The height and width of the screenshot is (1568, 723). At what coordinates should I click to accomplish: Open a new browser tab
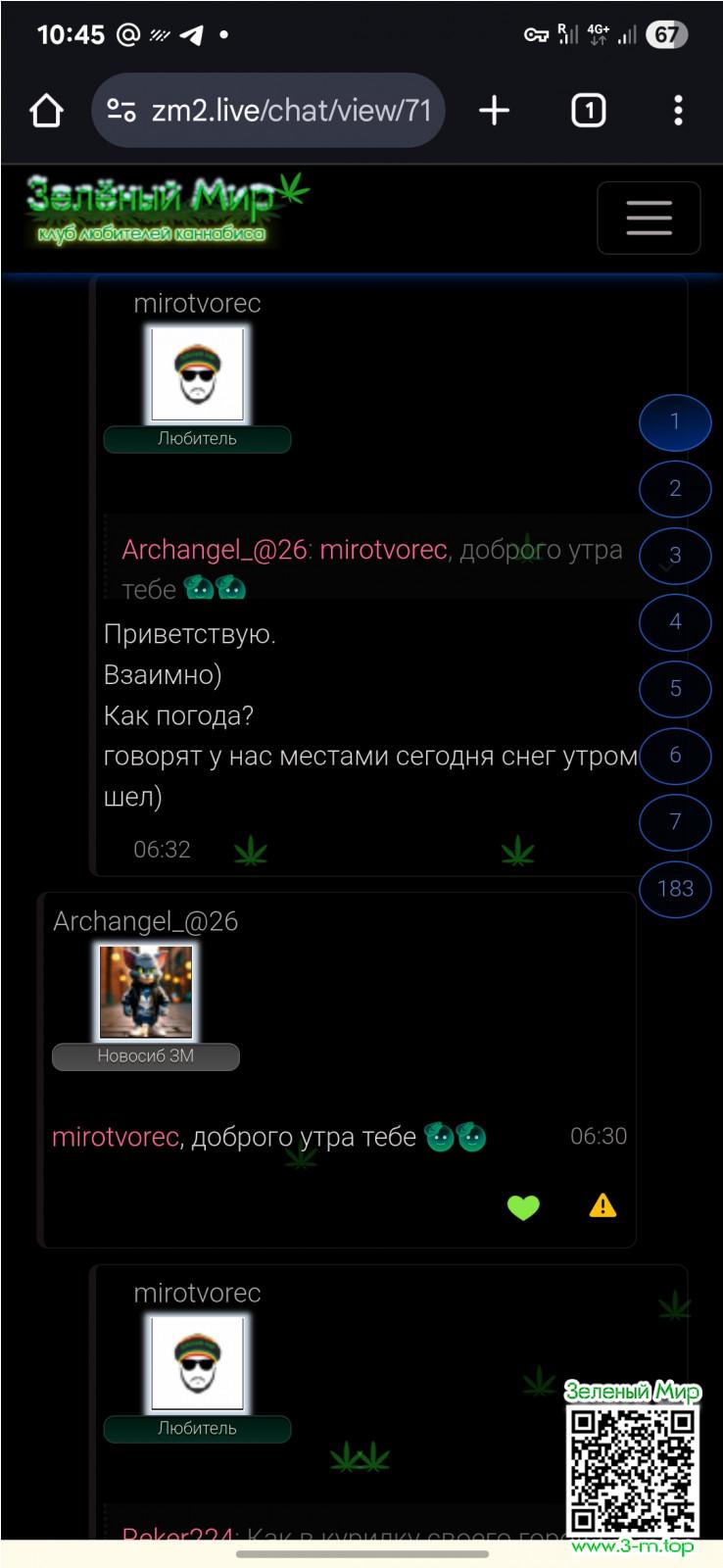pos(494,111)
